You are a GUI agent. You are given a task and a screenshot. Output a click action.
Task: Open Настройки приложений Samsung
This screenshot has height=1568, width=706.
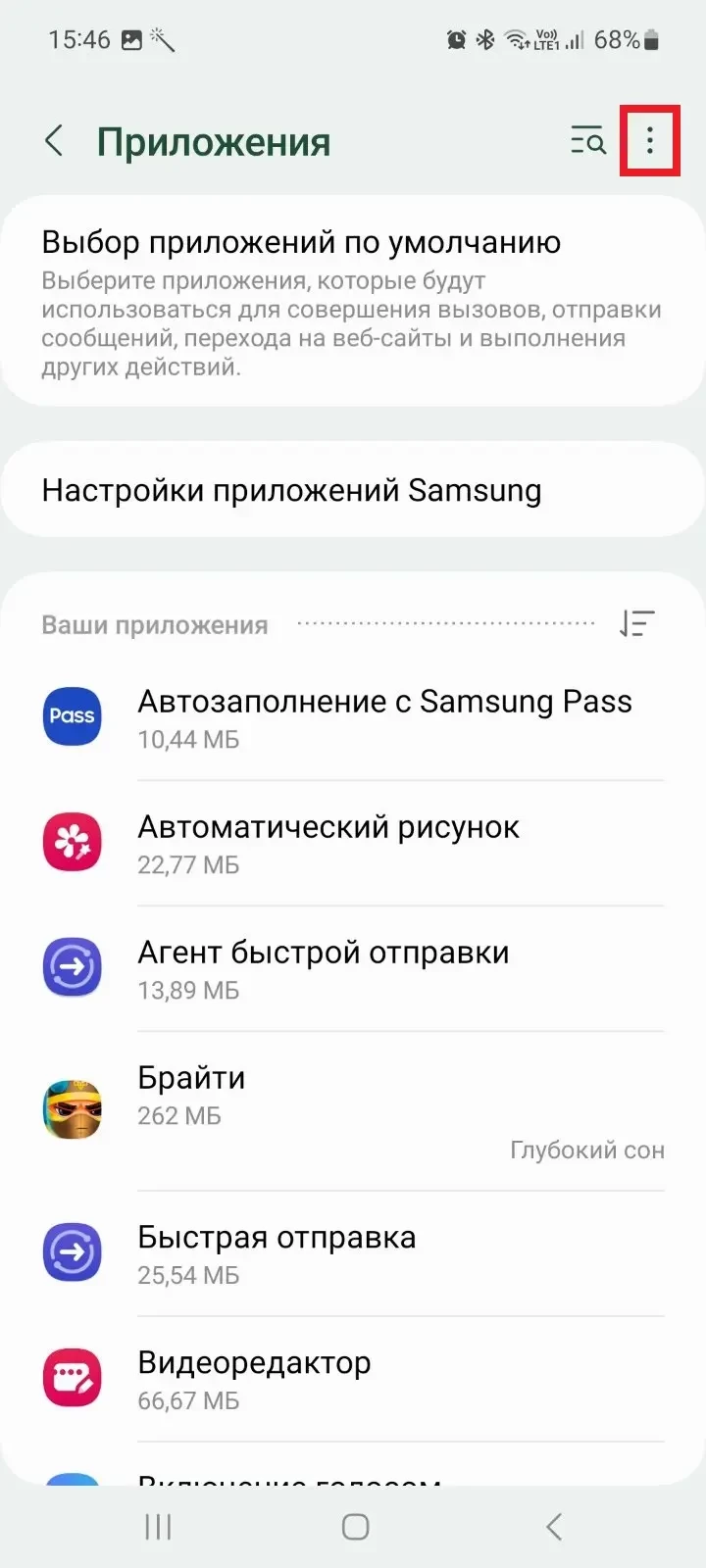(x=353, y=490)
